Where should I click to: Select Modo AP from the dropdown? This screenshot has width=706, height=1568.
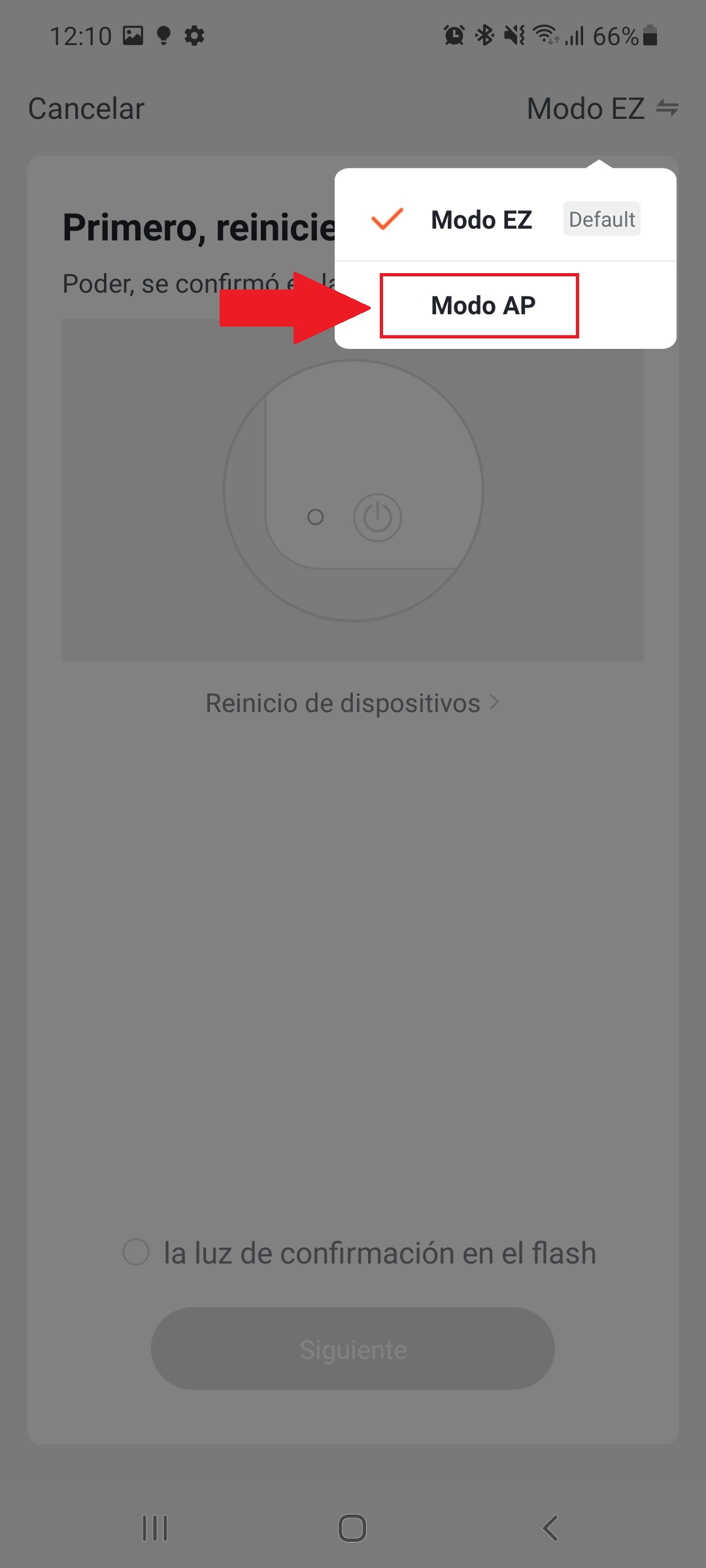pyautogui.click(x=482, y=306)
